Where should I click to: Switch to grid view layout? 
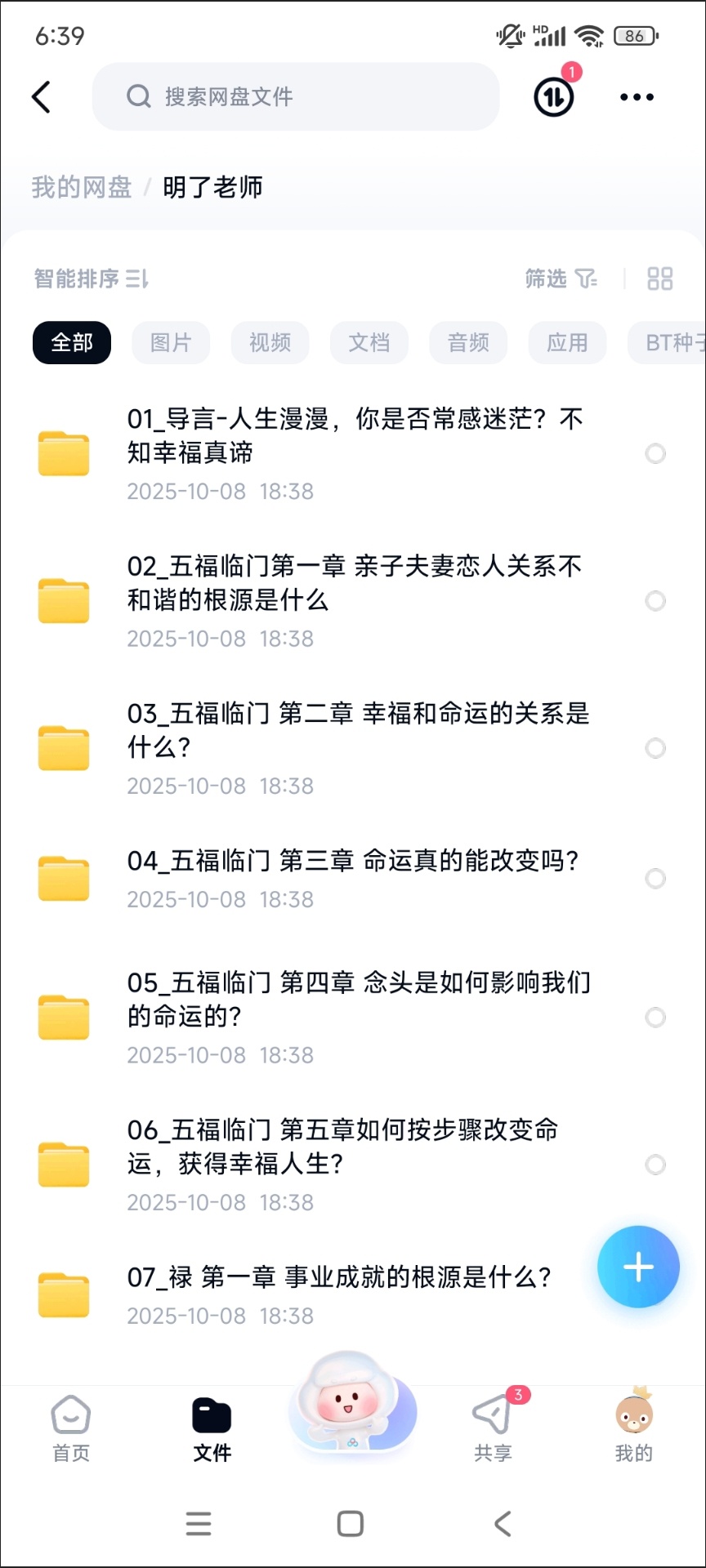click(659, 279)
